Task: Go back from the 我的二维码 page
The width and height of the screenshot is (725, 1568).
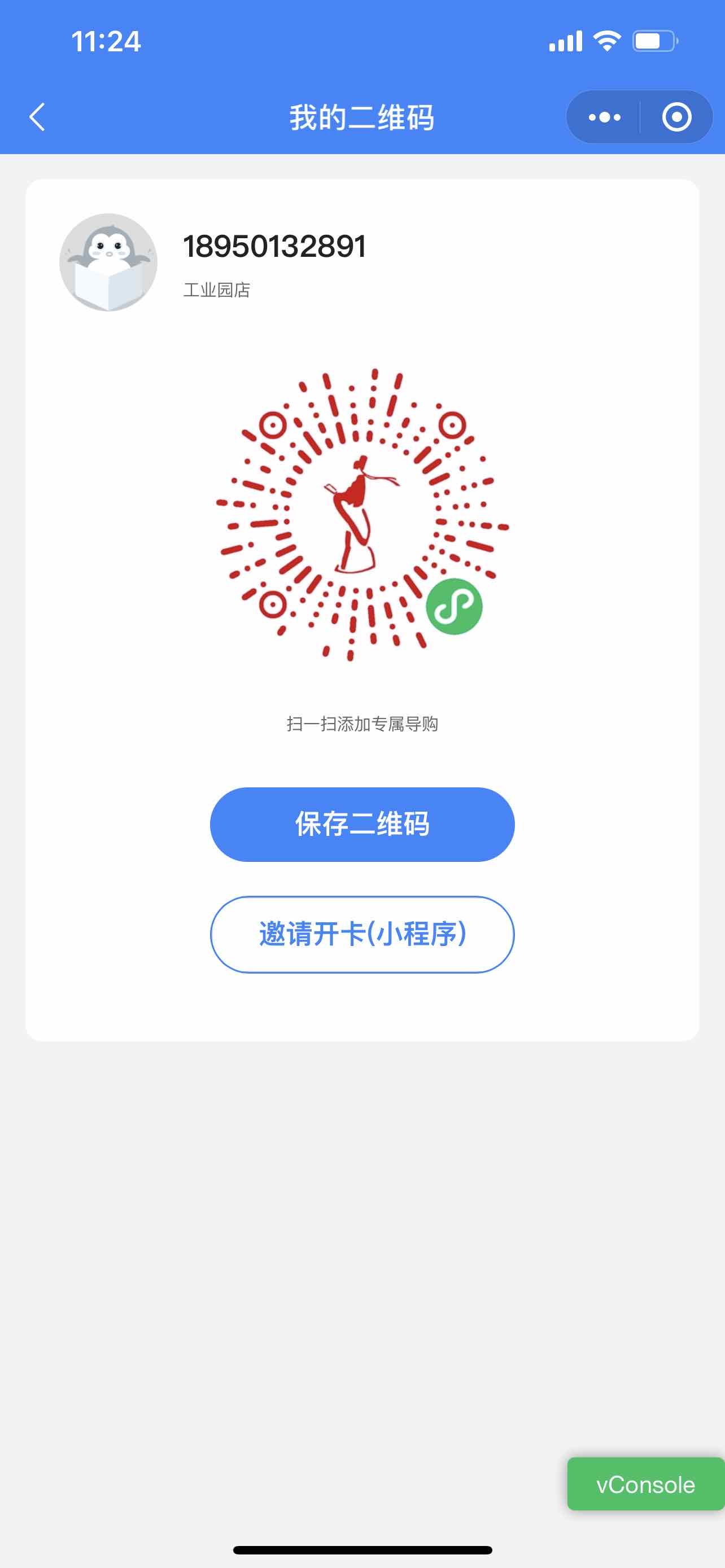Action: [x=38, y=117]
